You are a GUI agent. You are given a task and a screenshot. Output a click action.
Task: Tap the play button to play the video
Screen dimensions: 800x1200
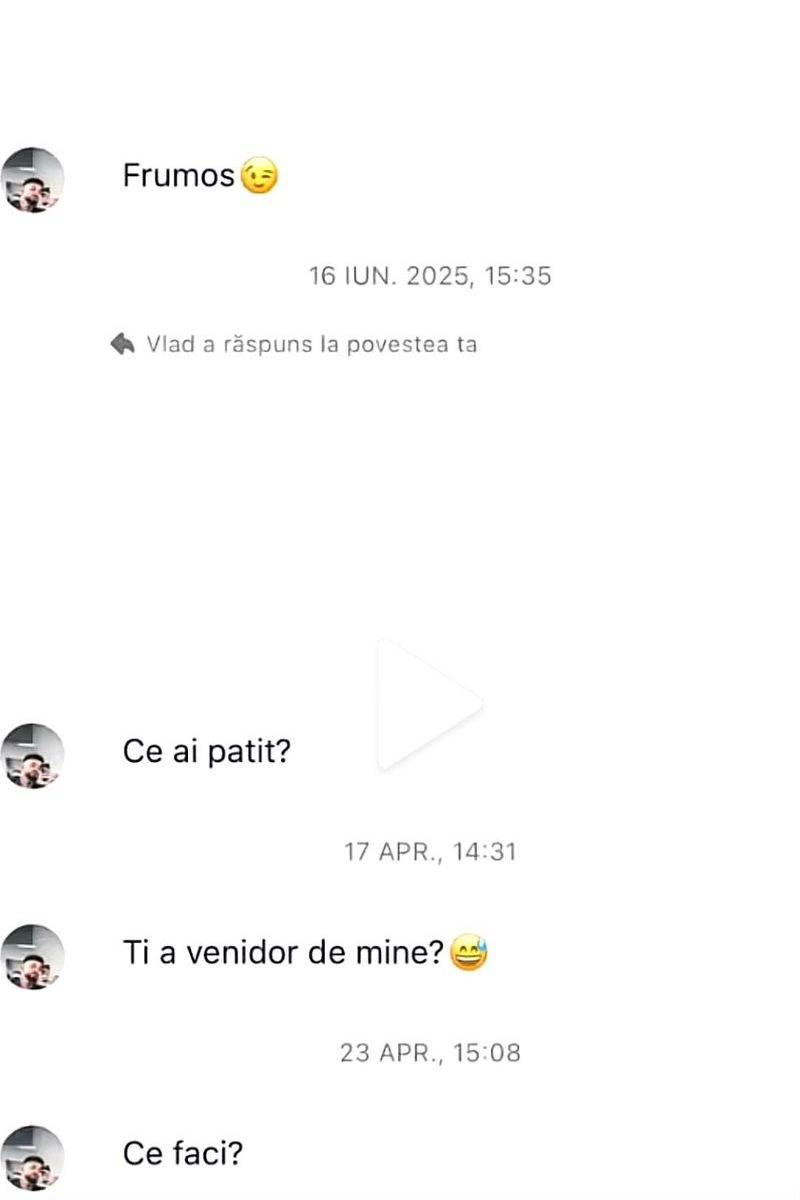coord(428,704)
